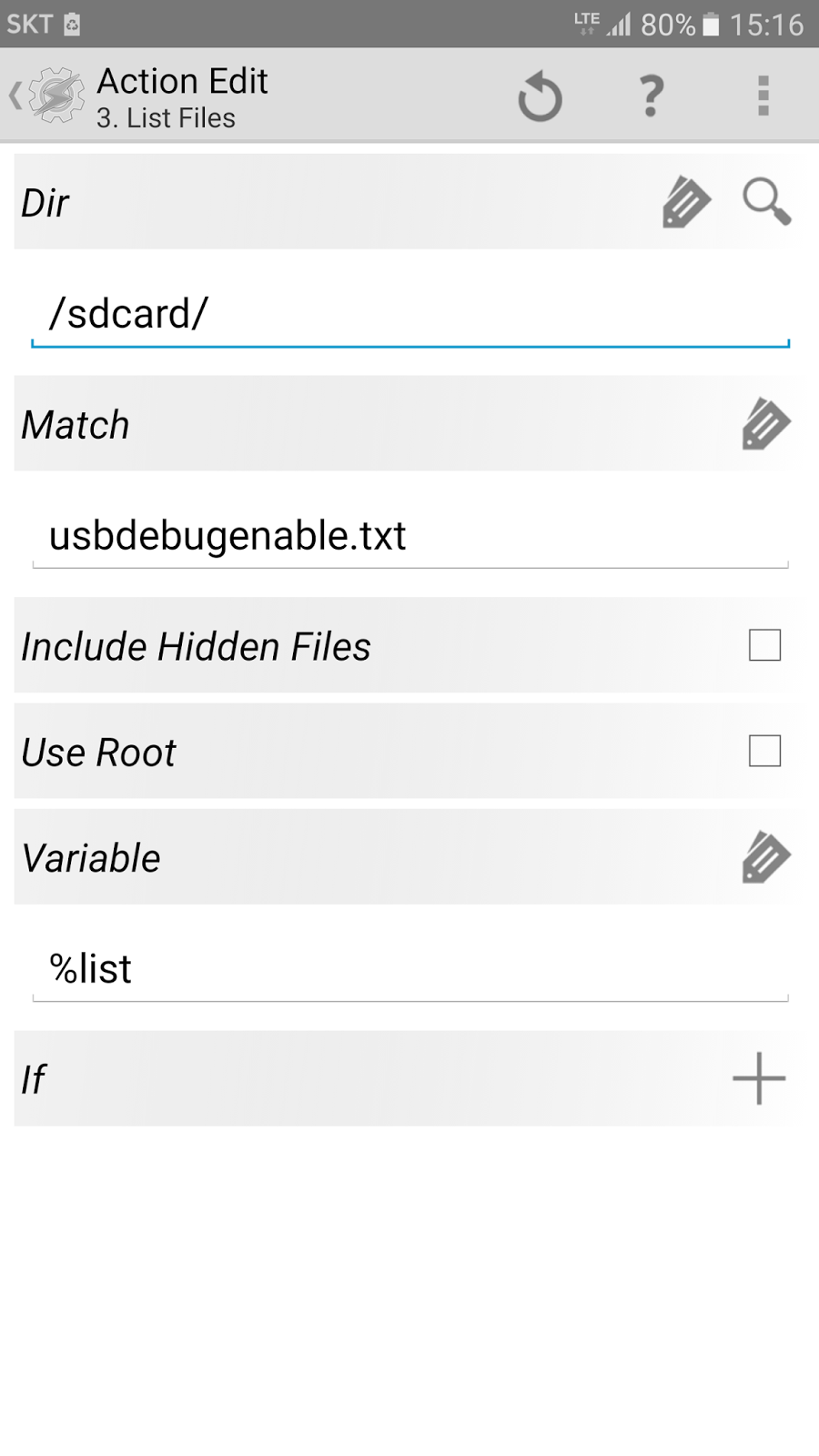The width and height of the screenshot is (819, 1456).
Task: Edit the usbdebugenable.txt match field
Action: coord(409,536)
